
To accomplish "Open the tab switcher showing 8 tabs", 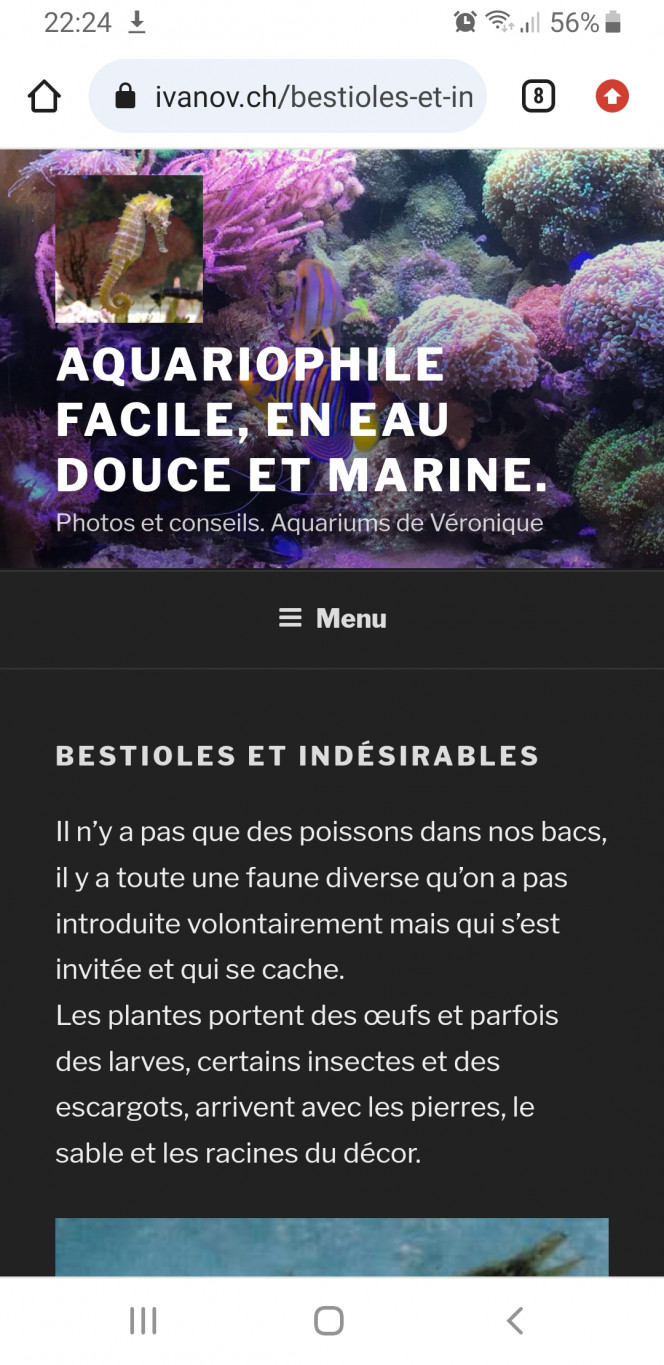I will 538,96.
